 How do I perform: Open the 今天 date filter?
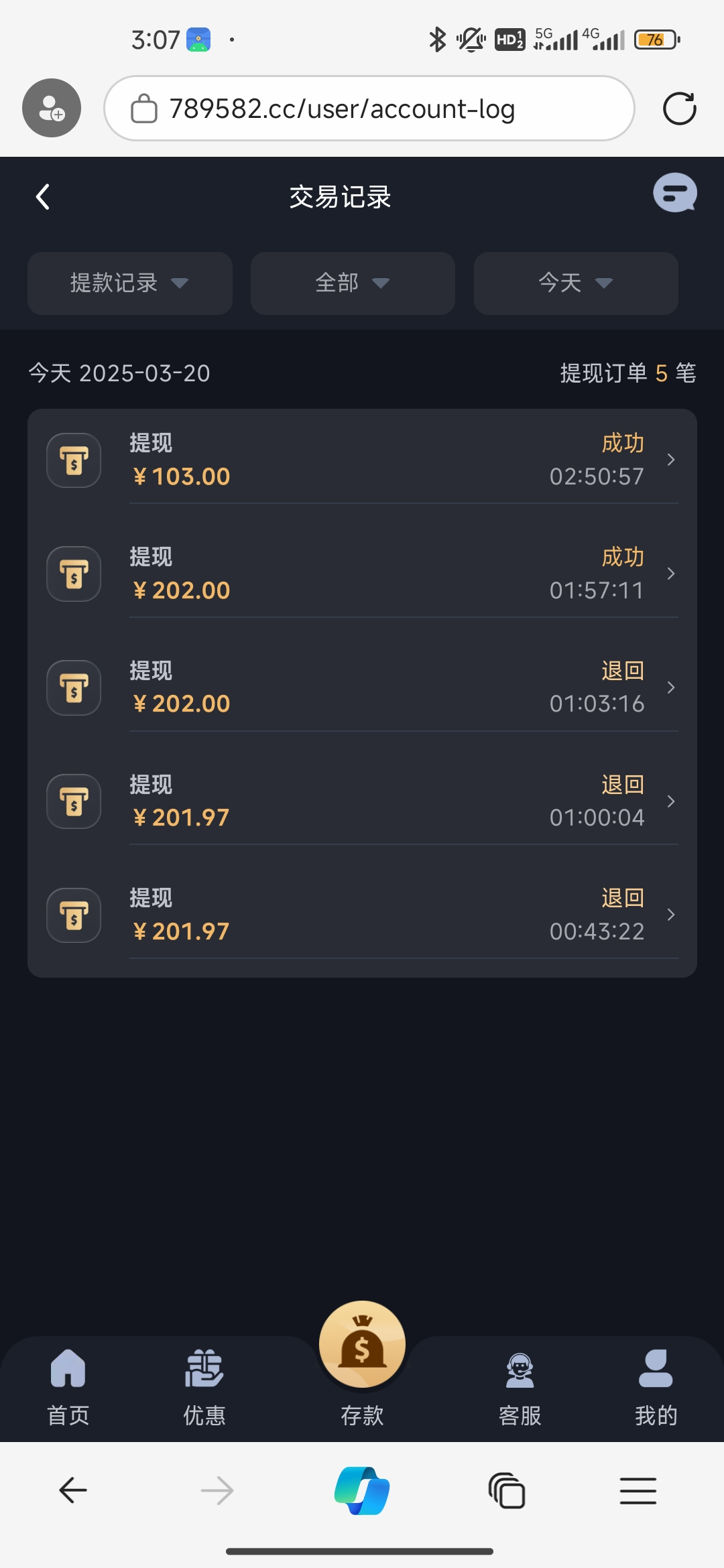576,283
